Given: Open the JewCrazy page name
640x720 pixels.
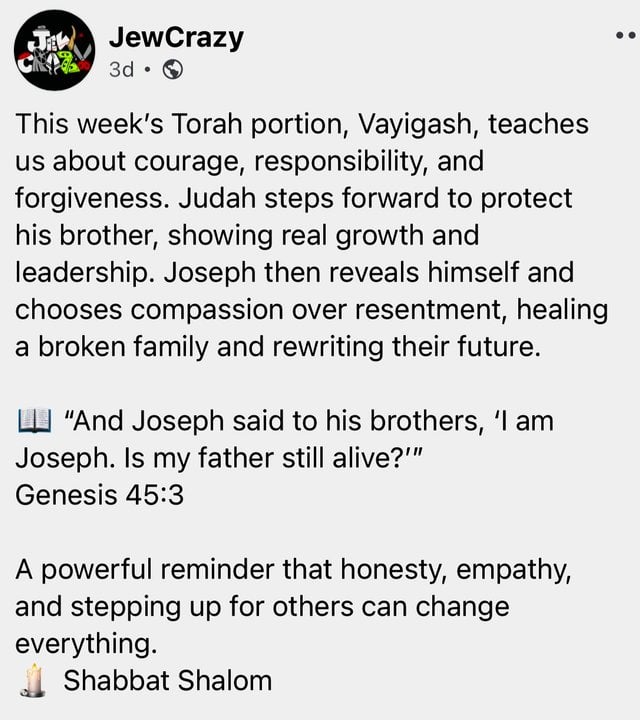Looking at the screenshot, I should (175, 38).
